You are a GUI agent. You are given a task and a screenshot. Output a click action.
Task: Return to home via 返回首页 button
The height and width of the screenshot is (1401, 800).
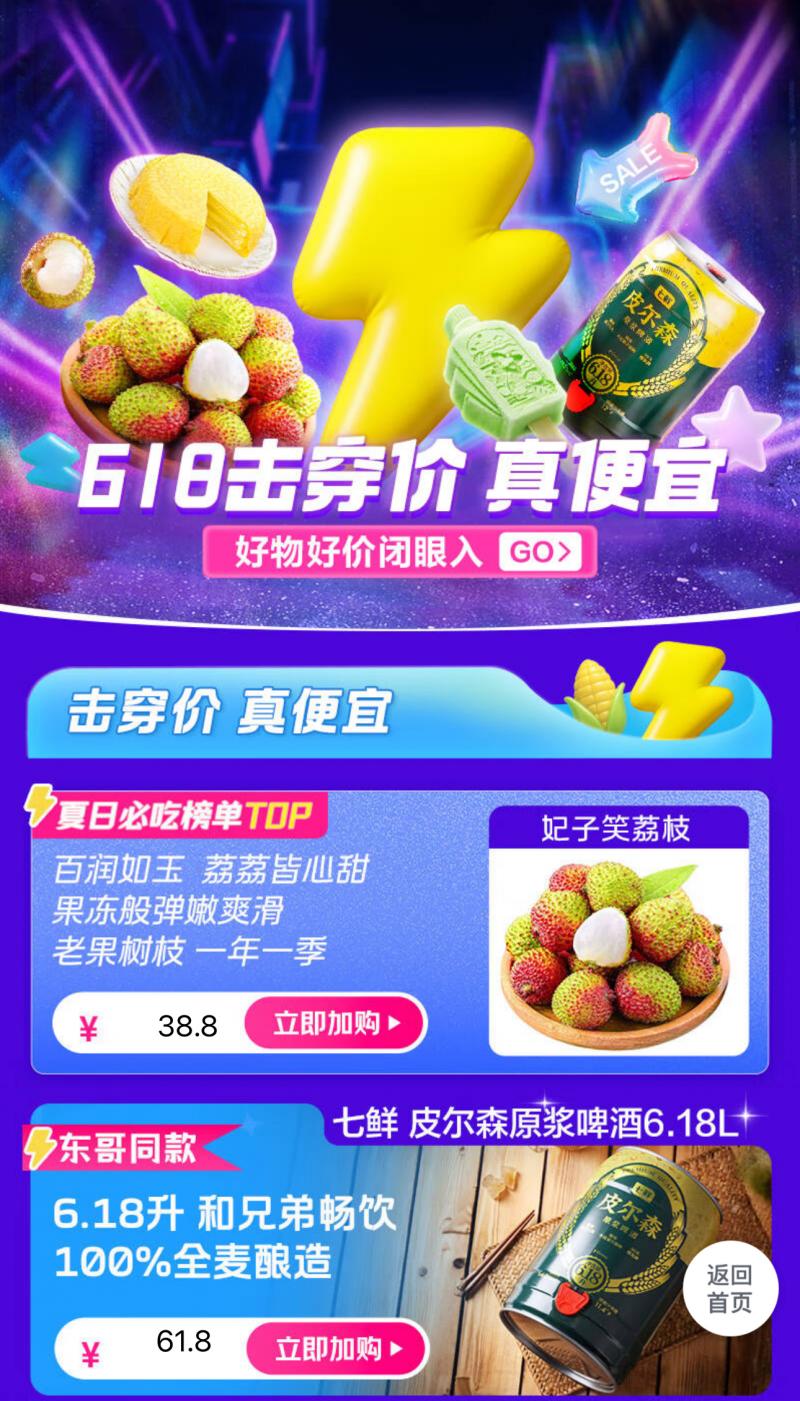(729, 1290)
